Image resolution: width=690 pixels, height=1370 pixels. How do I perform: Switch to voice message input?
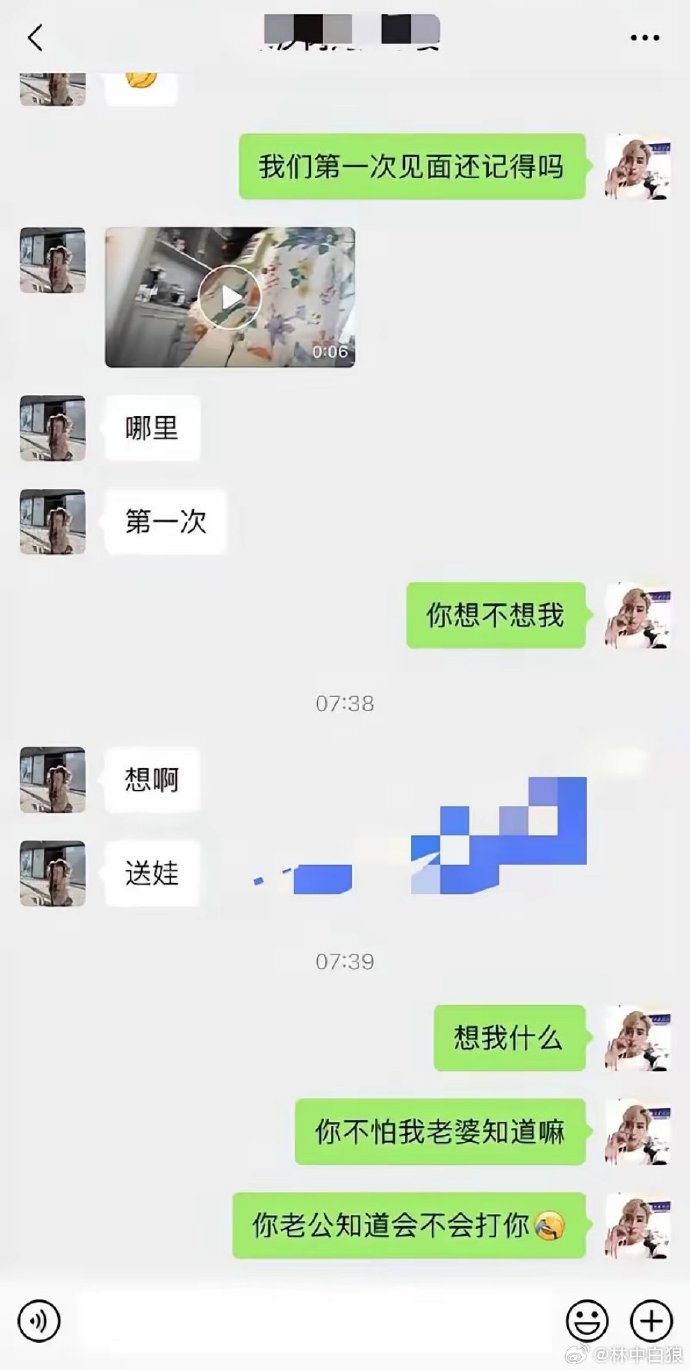39,1321
